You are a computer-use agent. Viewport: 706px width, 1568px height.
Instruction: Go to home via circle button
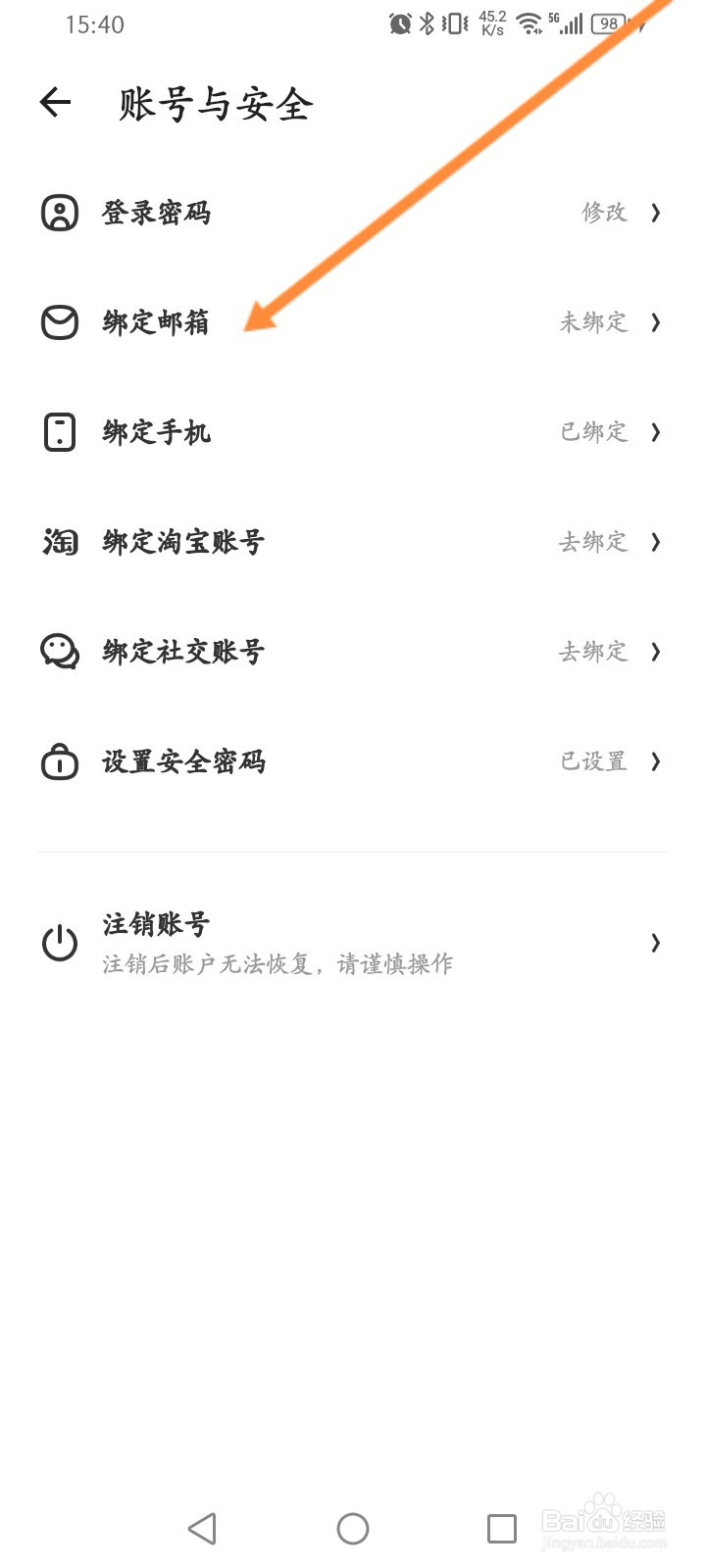point(353,1528)
